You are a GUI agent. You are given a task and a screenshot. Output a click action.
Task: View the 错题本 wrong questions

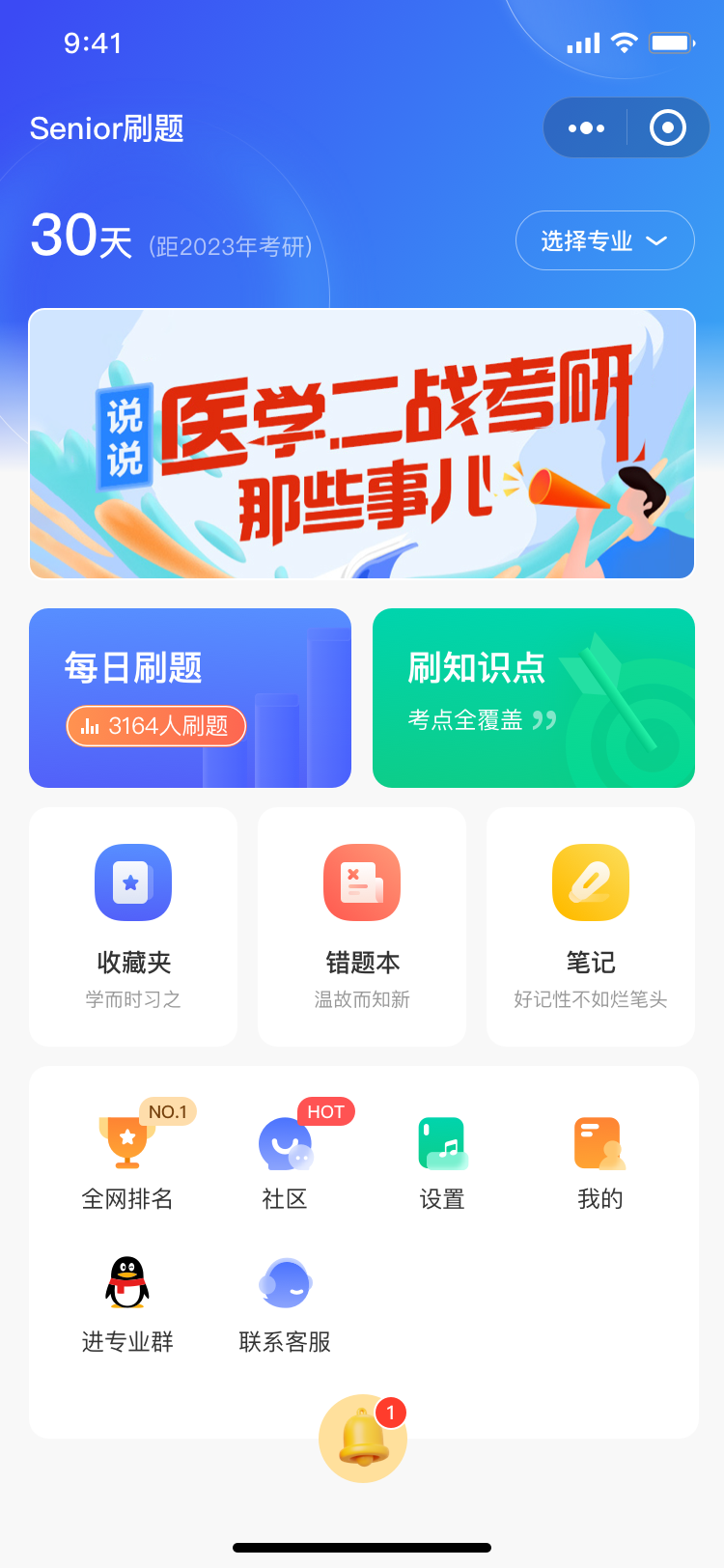pos(362,925)
